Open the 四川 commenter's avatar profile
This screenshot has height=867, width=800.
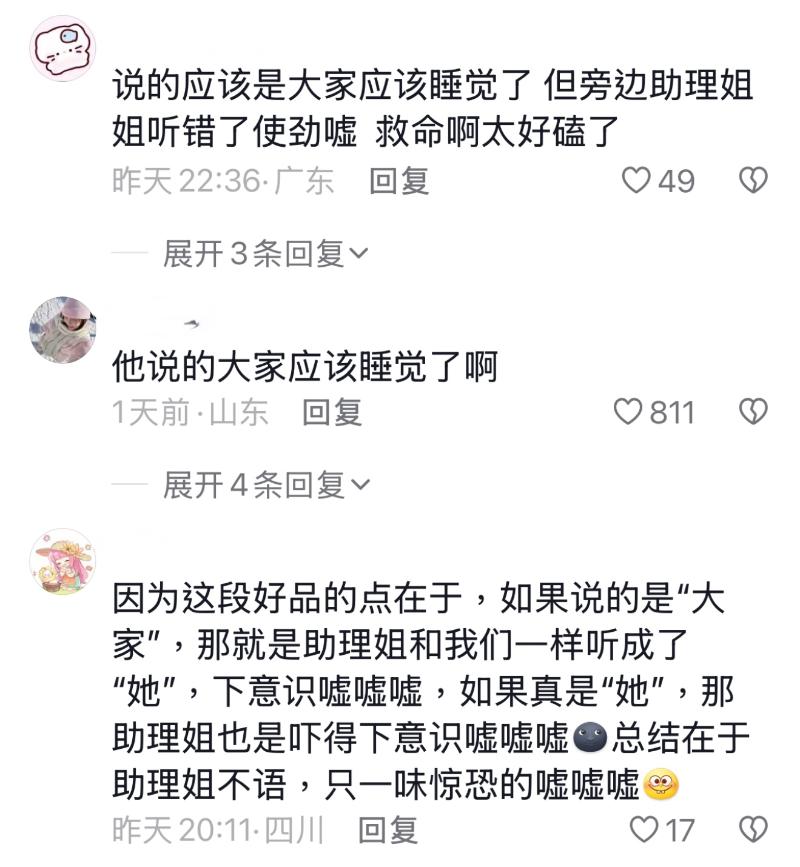point(63,561)
